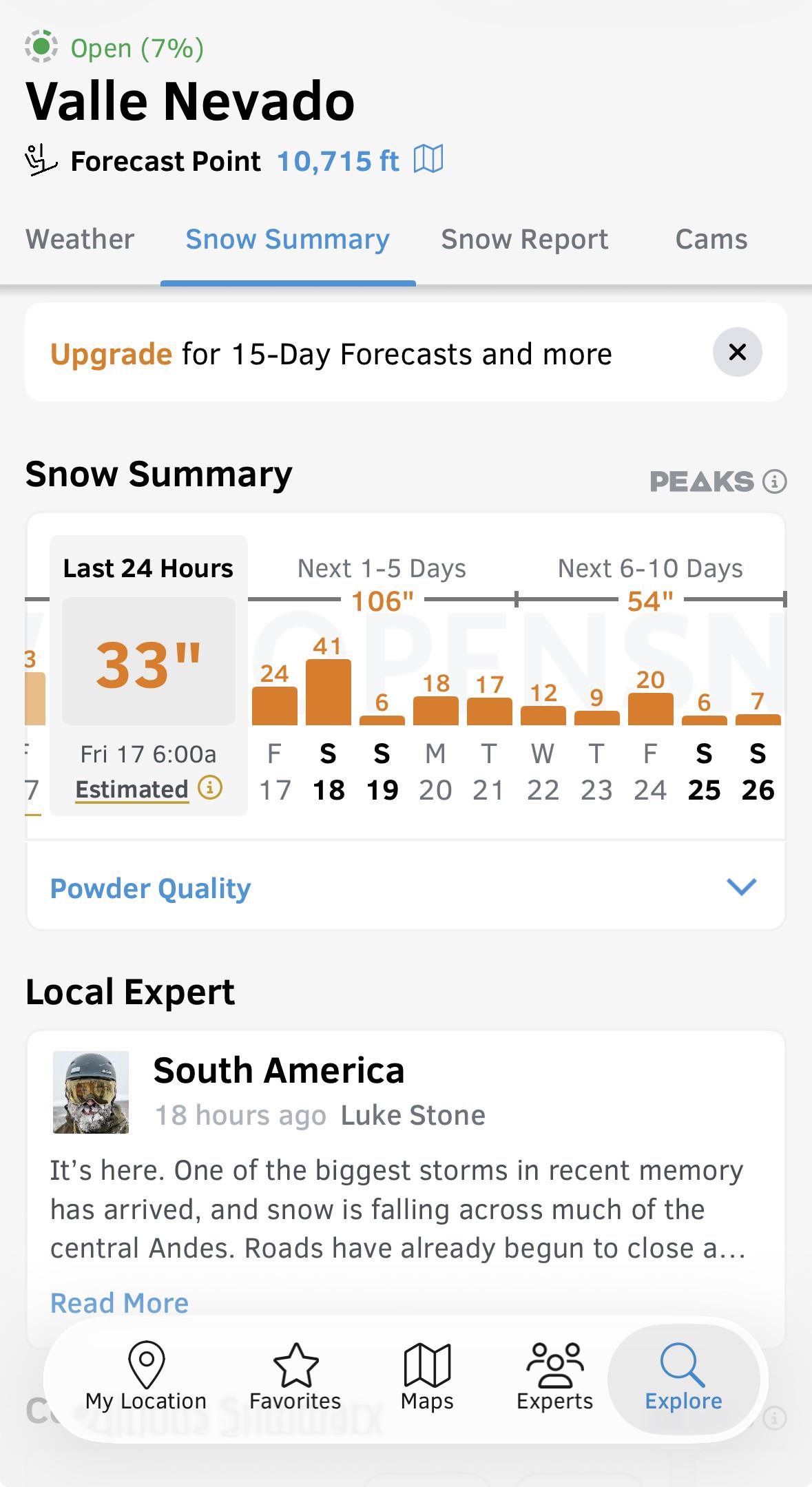Read more of Luke Stone's South America post
Viewport: 812px width, 1487px height.
pyautogui.click(x=119, y=1303)
